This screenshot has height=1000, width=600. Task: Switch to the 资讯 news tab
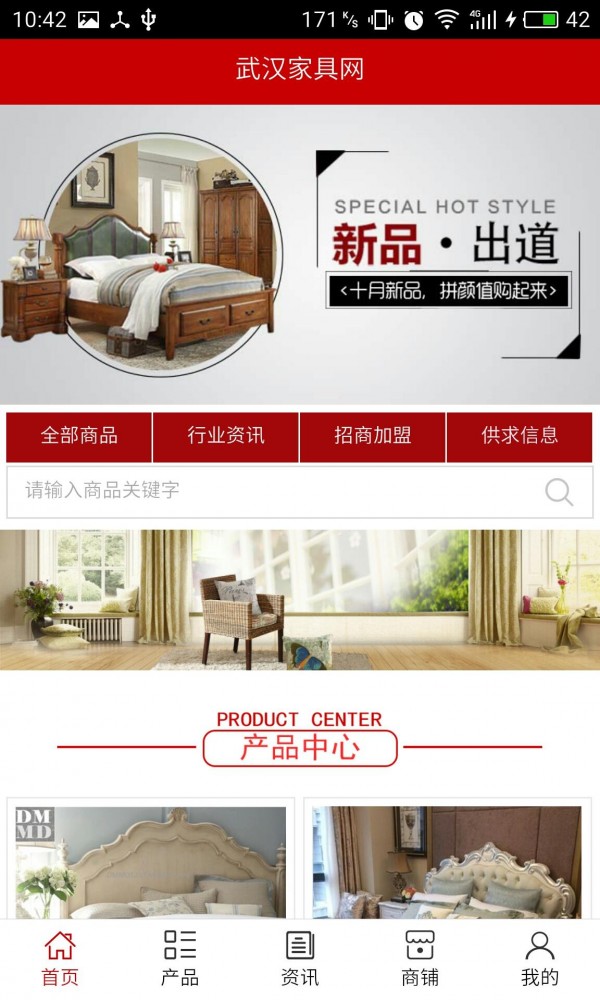(x=300, y=958)
